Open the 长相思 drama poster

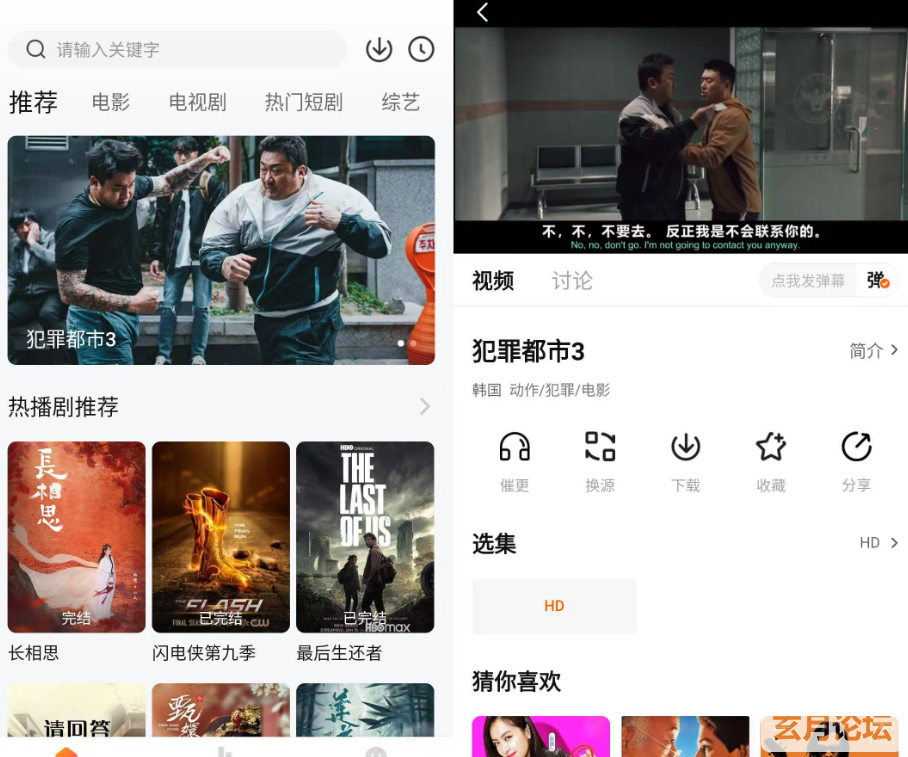[x=77, y=537]
